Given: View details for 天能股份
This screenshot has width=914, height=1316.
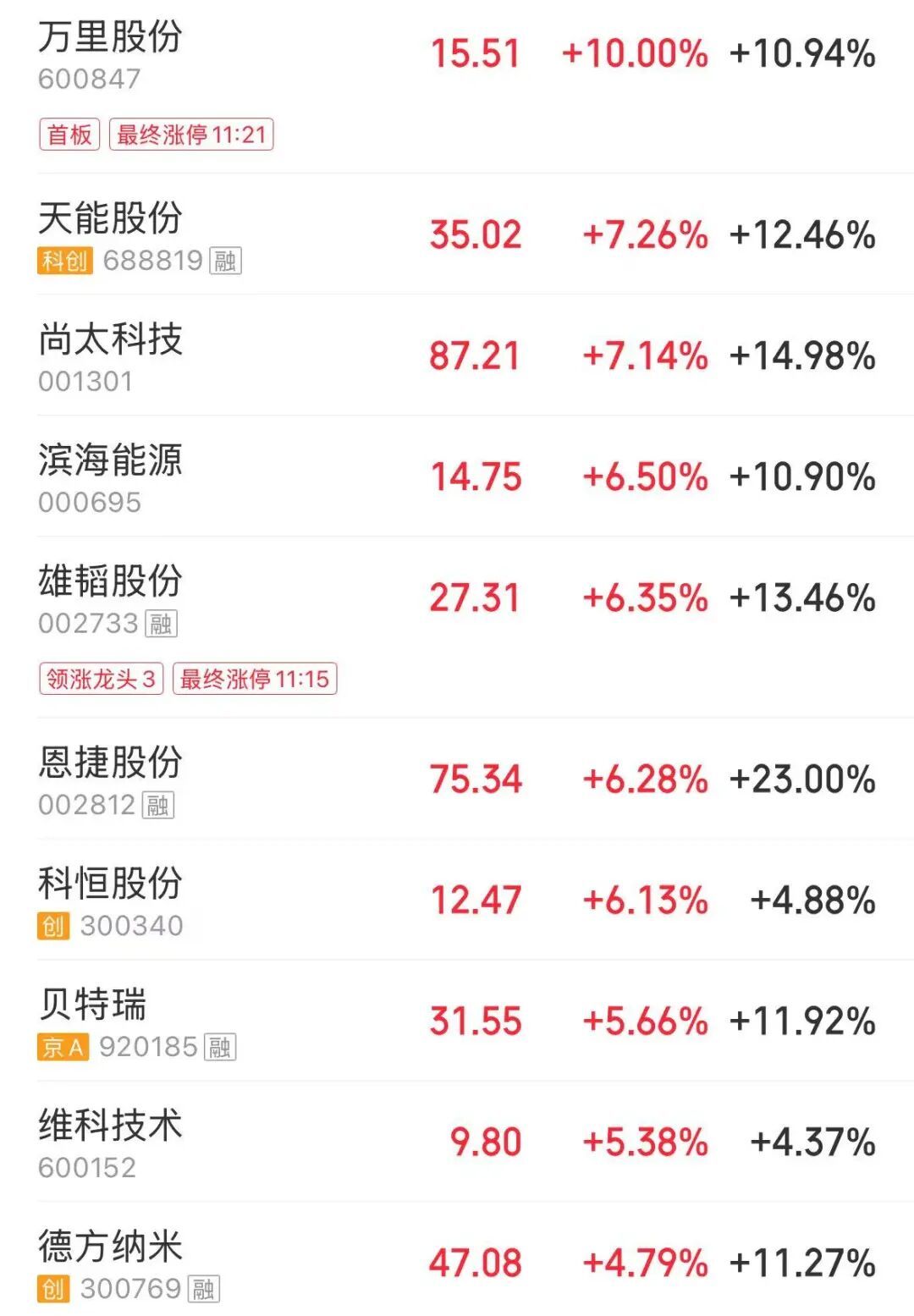Looking at the screenshot, I should tap(110, 219).
